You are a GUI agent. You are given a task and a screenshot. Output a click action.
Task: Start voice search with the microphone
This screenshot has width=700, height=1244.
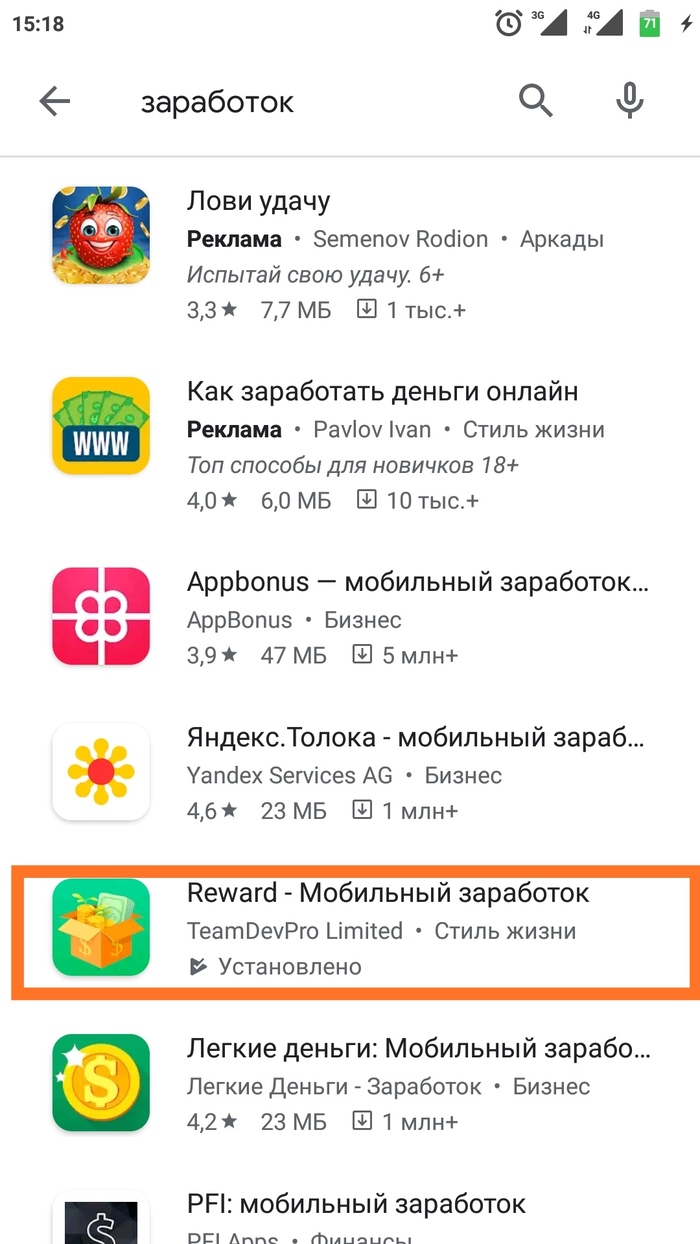pos(629,101)
